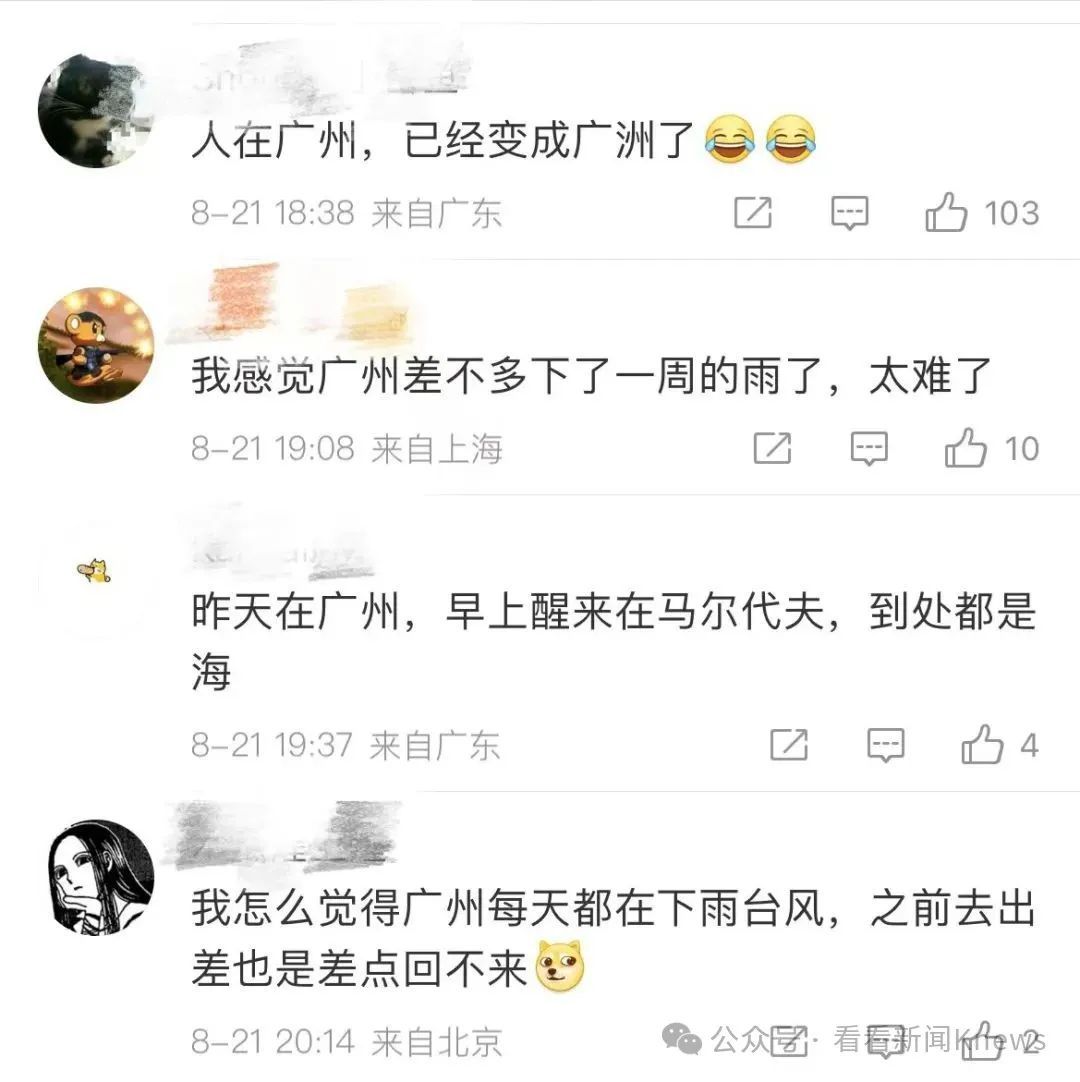Open the comment icon on the 来自上海 post

click(x=869, y=449)
